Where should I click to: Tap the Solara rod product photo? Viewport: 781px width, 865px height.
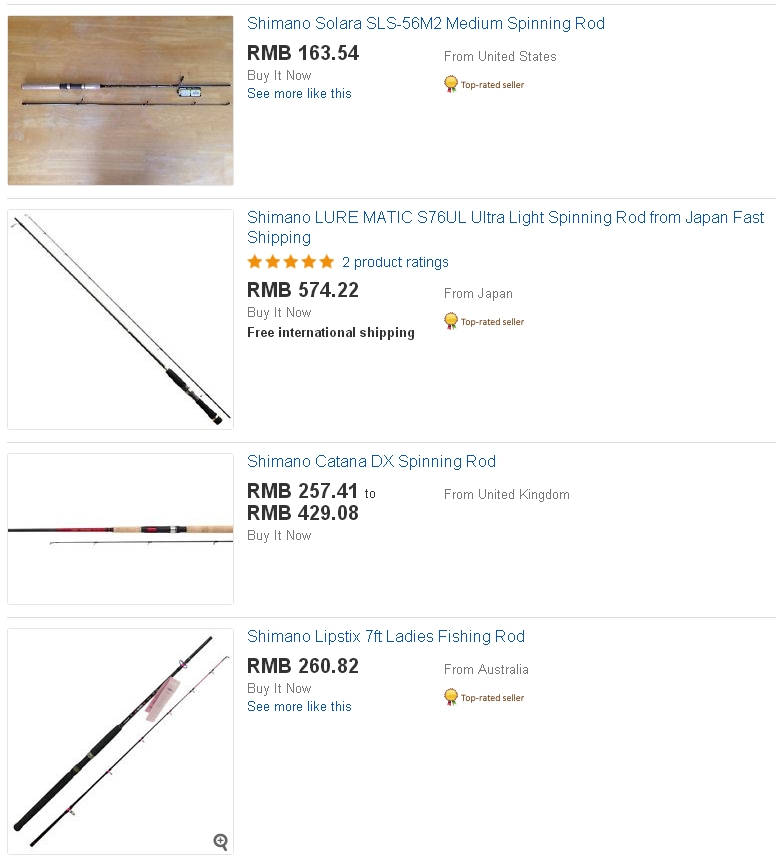(x=120, y=100)
